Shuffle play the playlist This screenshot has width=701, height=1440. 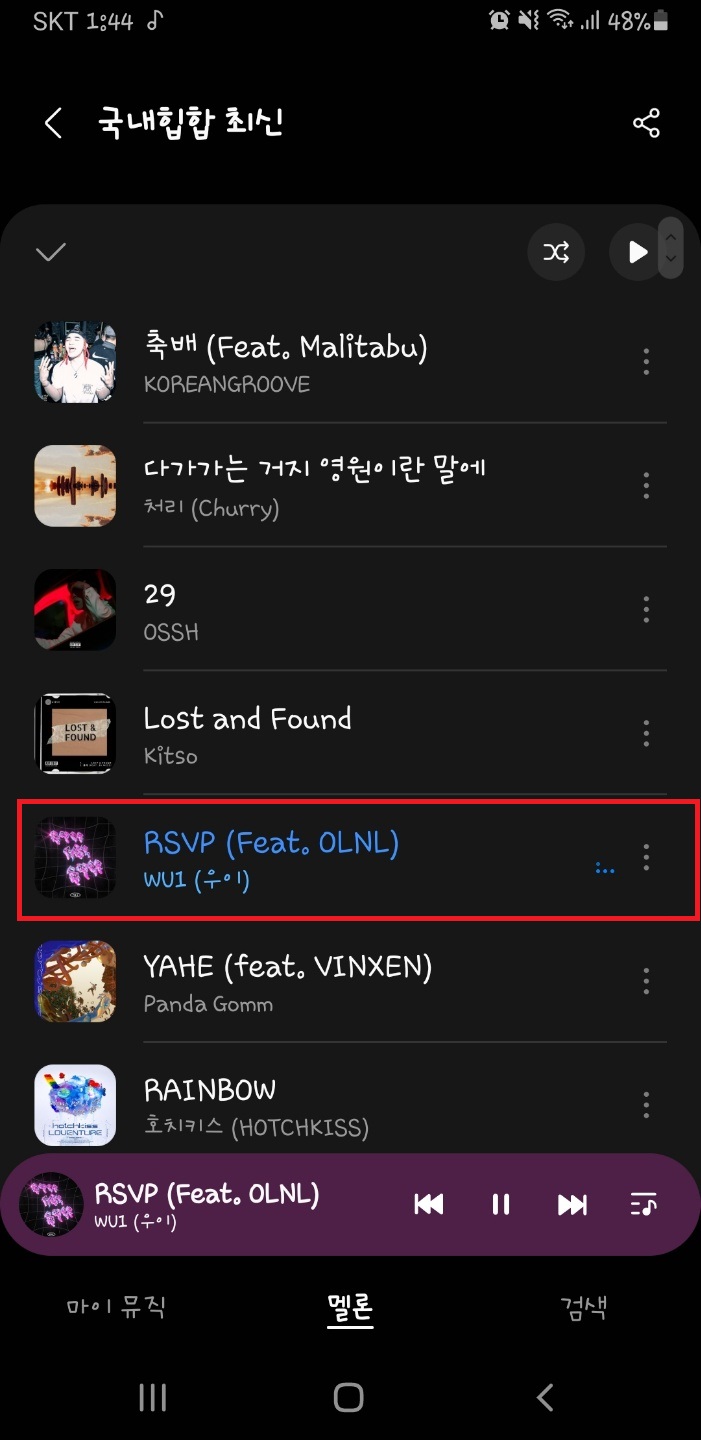point(556,252)
